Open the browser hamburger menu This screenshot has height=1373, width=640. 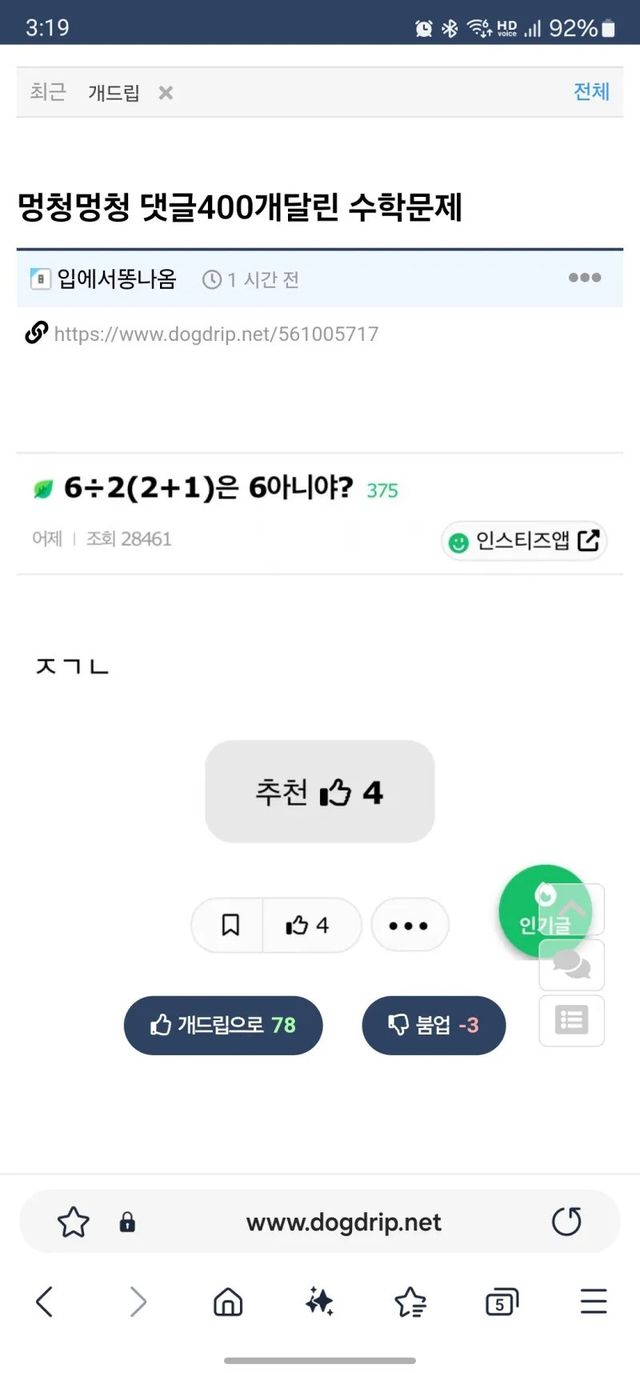click(593, 1301)
